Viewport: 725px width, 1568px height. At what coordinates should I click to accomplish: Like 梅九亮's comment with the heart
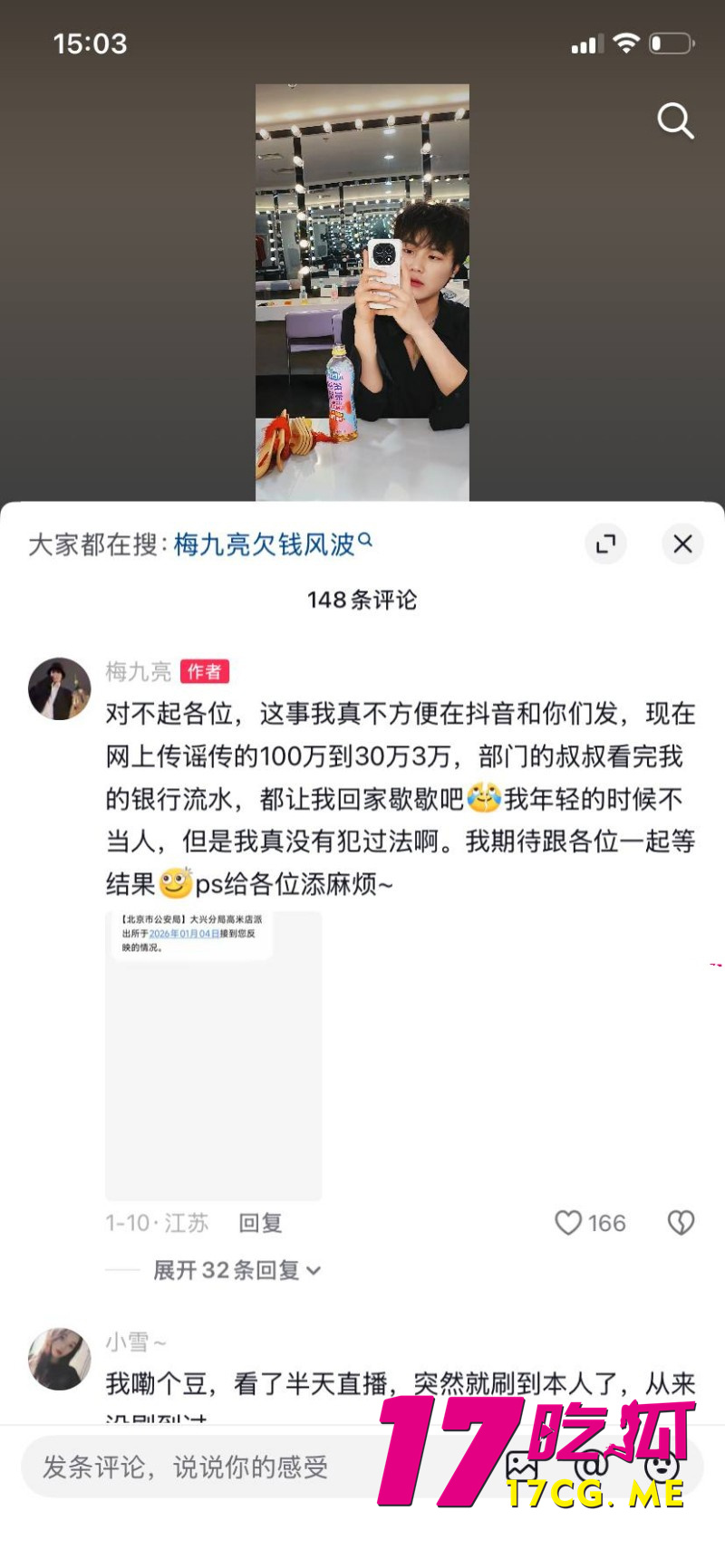567,1222
